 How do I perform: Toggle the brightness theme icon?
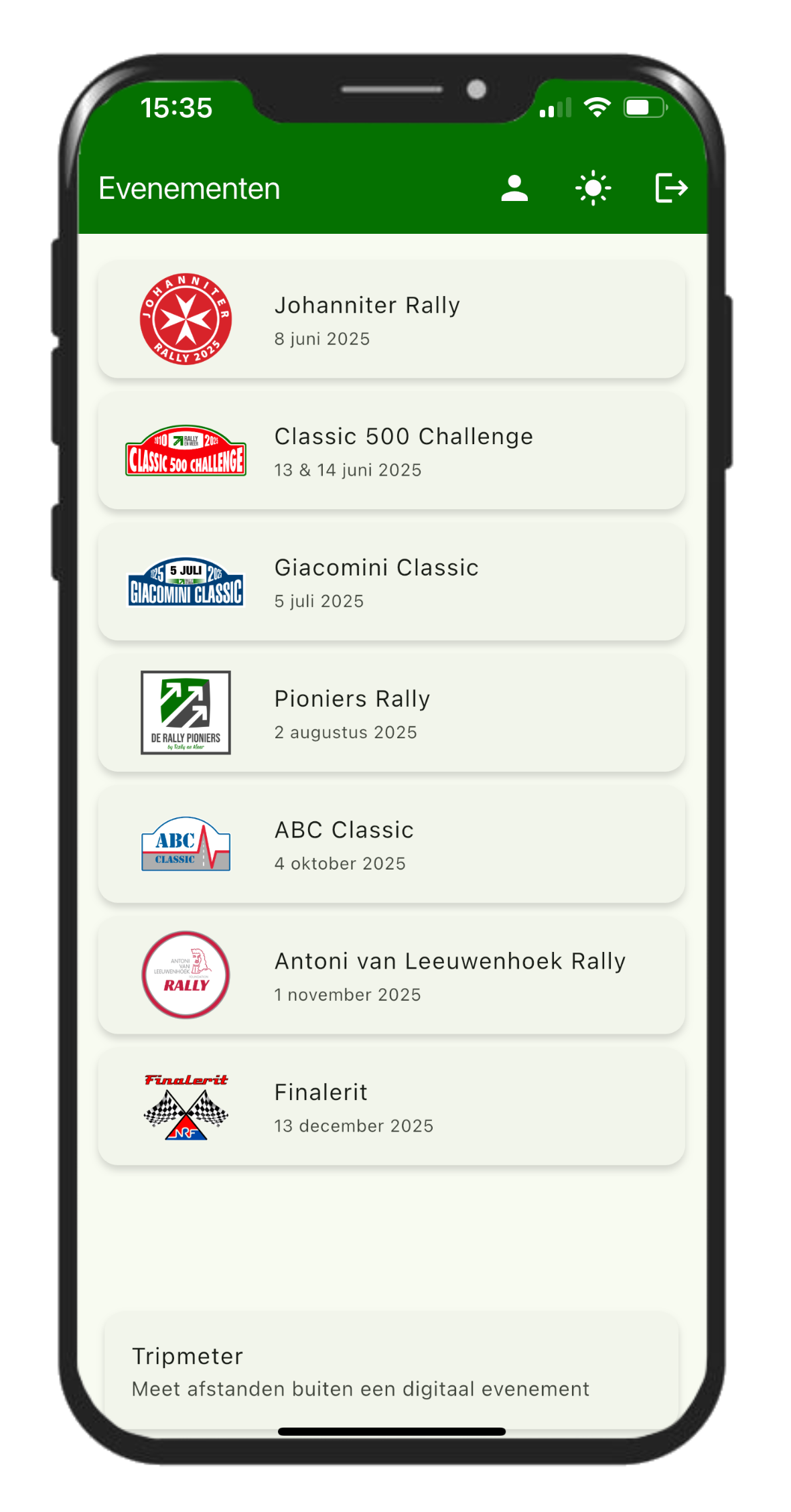593,188
